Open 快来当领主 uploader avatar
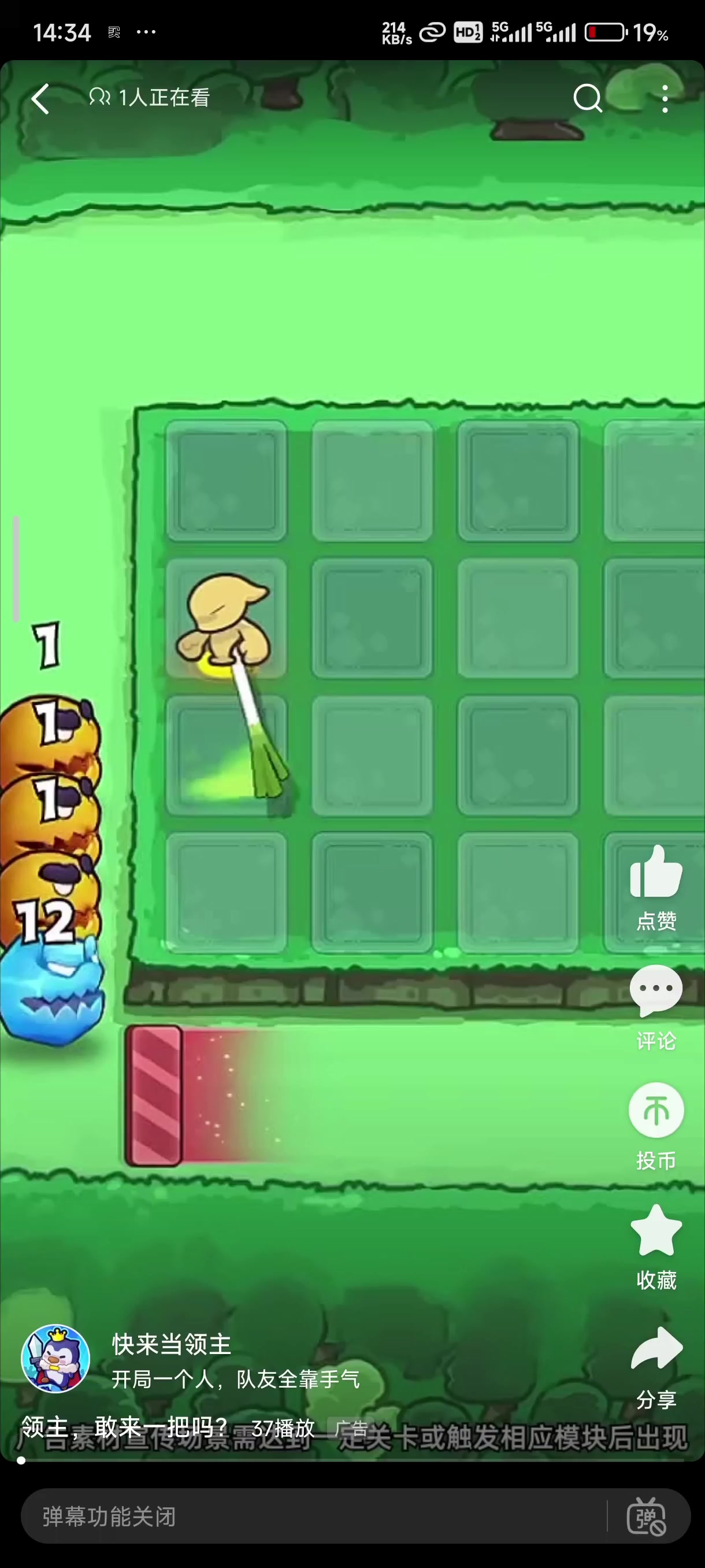 click(55, 1358)
